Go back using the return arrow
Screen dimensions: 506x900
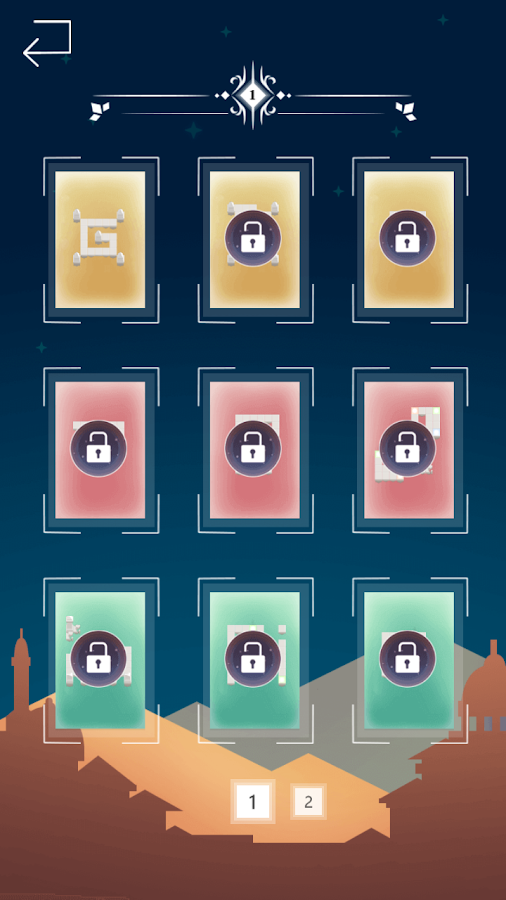(47, 43)
